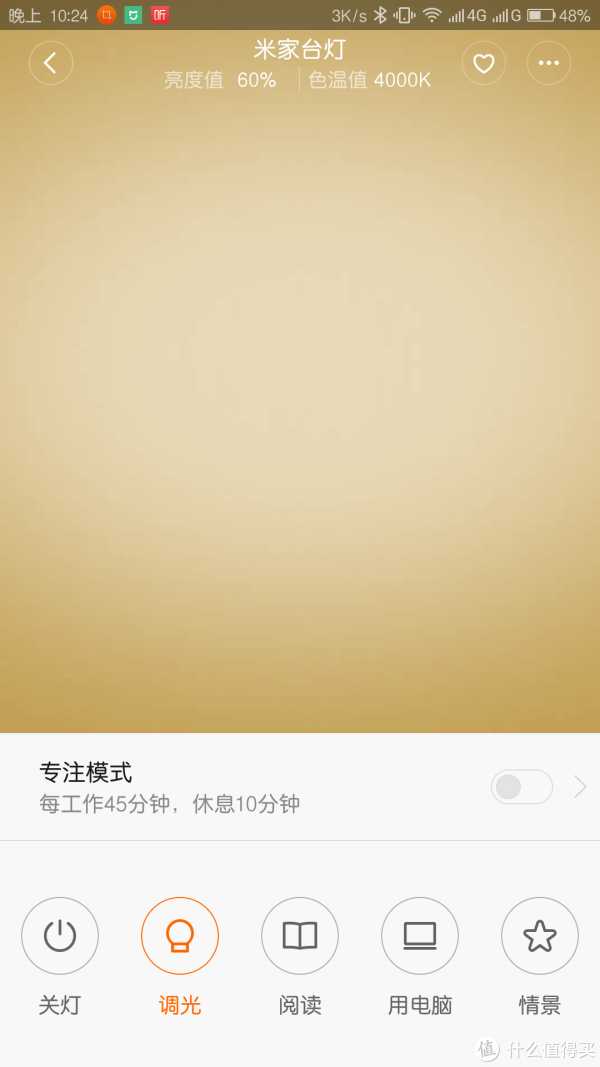Enable the 专注模式 switch

(x=522, y=787)
